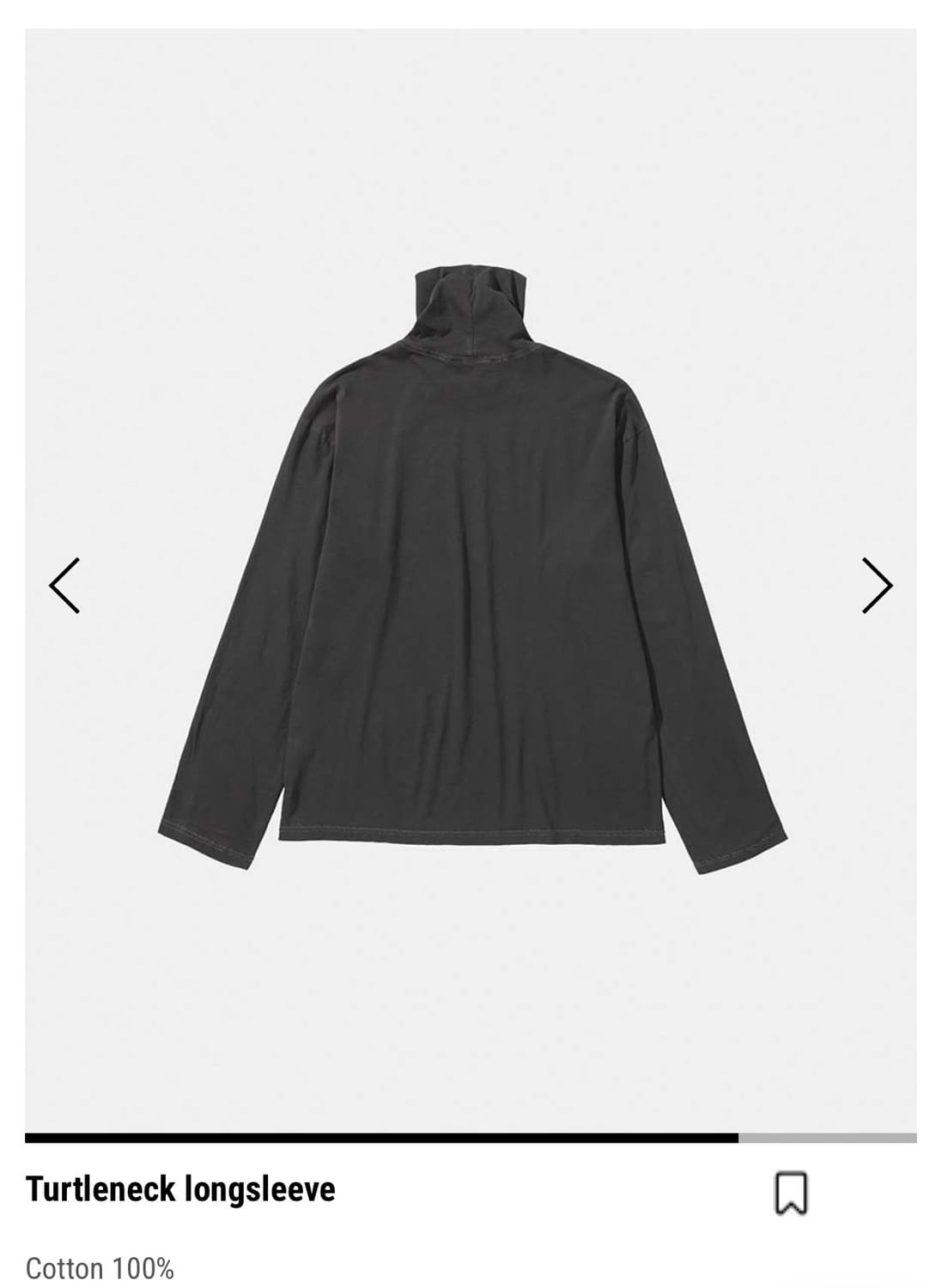This screenshot has height=1288, width=942.
Task: Click the carousel progress bar below the image
Action: (x=471, y=1135)
